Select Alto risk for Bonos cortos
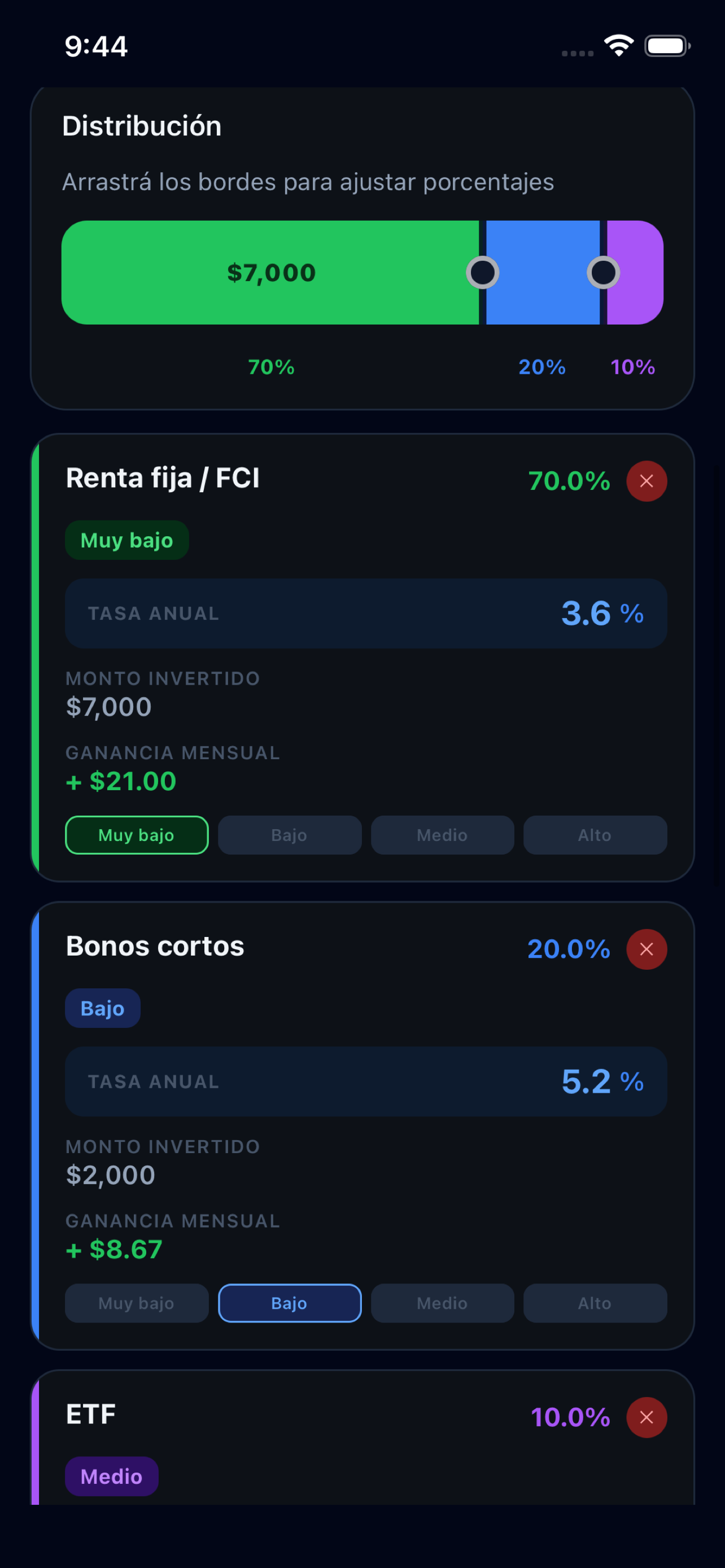 pyautogui.click(x=595, y=1303)
